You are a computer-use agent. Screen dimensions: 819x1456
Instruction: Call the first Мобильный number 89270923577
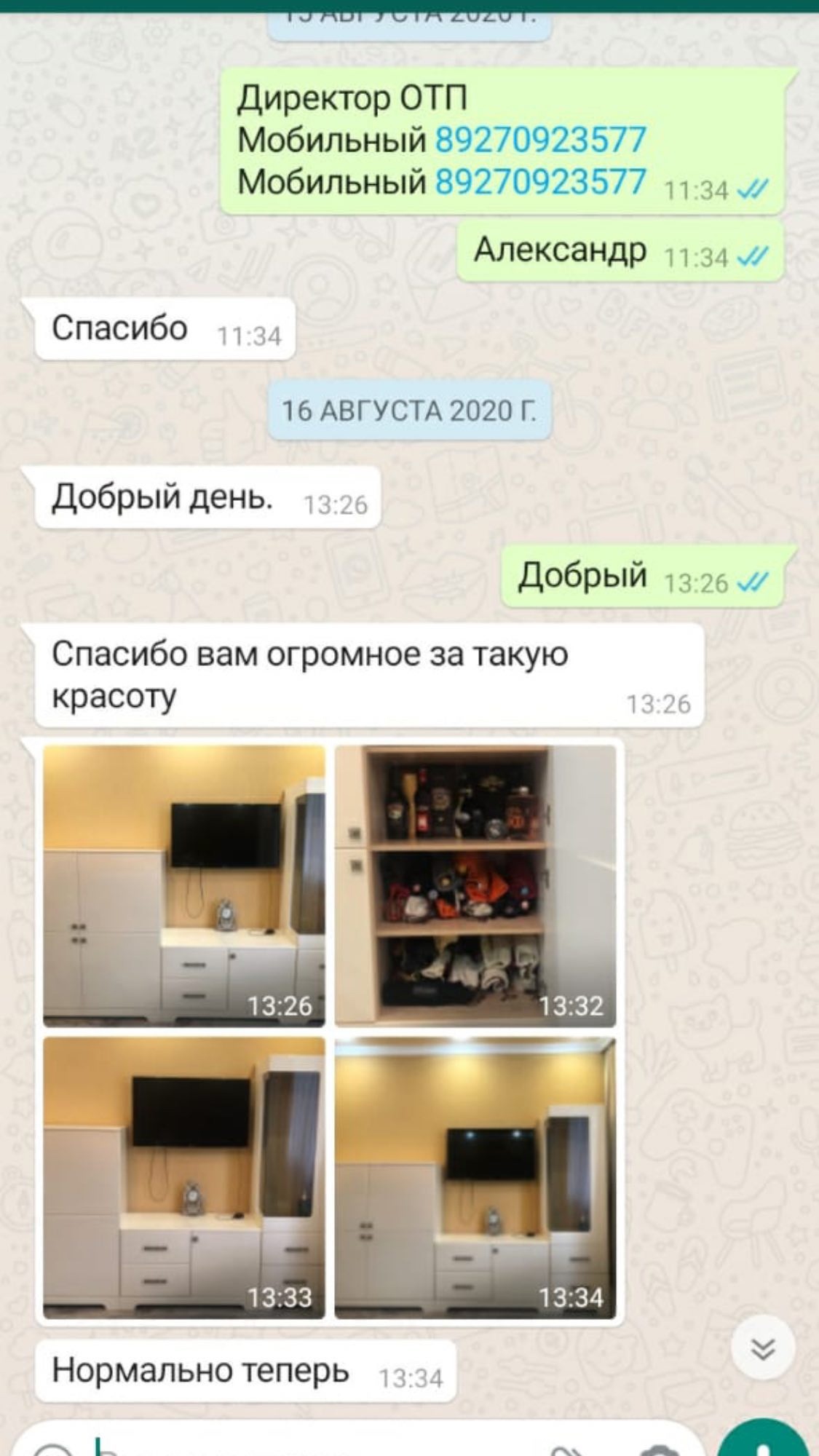pyautogui.click(x=540, y=140)
